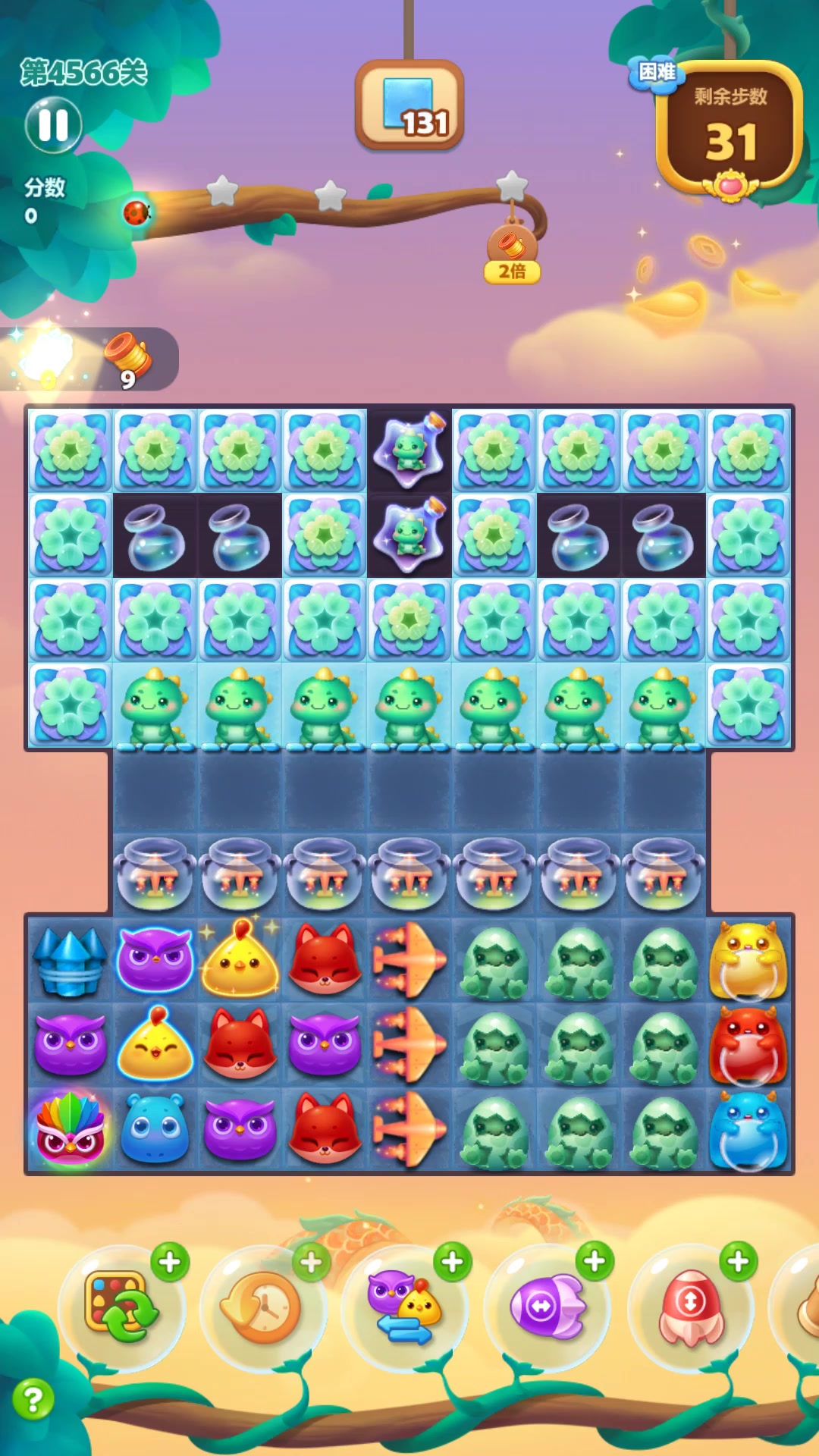
Task: Use the purple horizontal arrow booster
Action: tap(548, 1306)
